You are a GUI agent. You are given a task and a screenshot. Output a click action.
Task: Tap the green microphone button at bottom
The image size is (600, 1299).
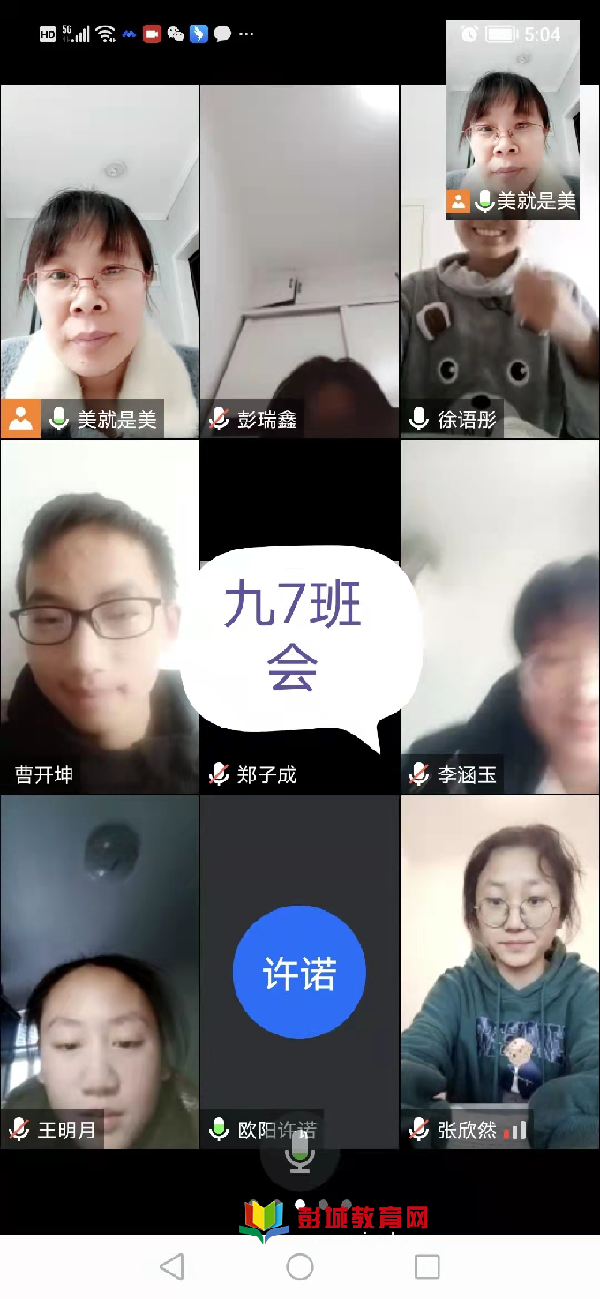click(x=299, y=1157)
